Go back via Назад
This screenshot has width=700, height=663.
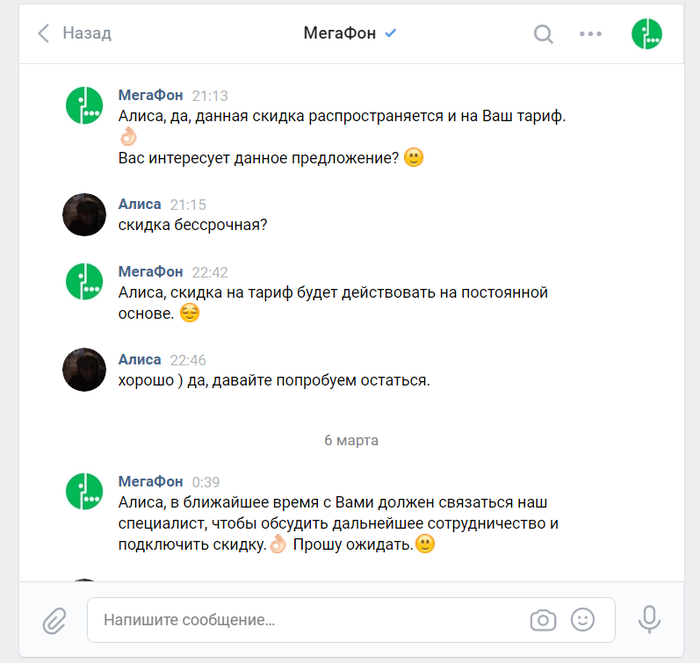pos(74,33)
